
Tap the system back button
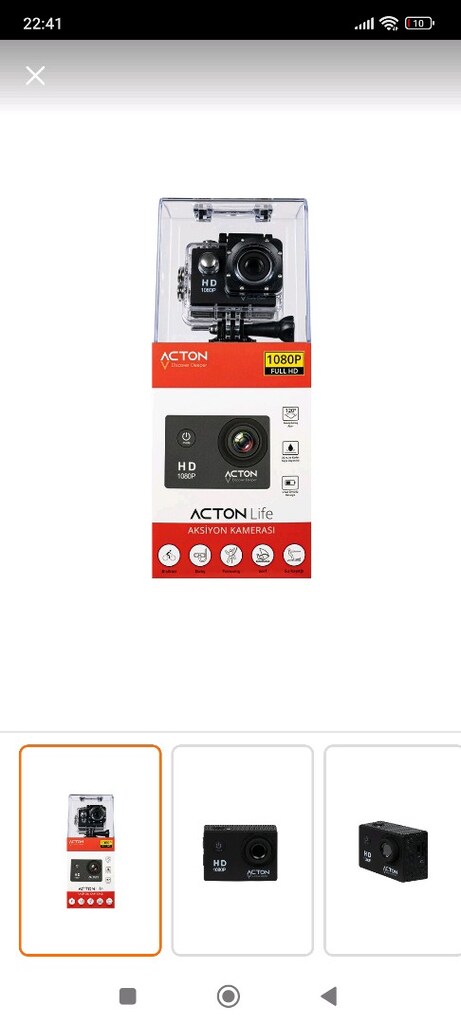point(329,997)
